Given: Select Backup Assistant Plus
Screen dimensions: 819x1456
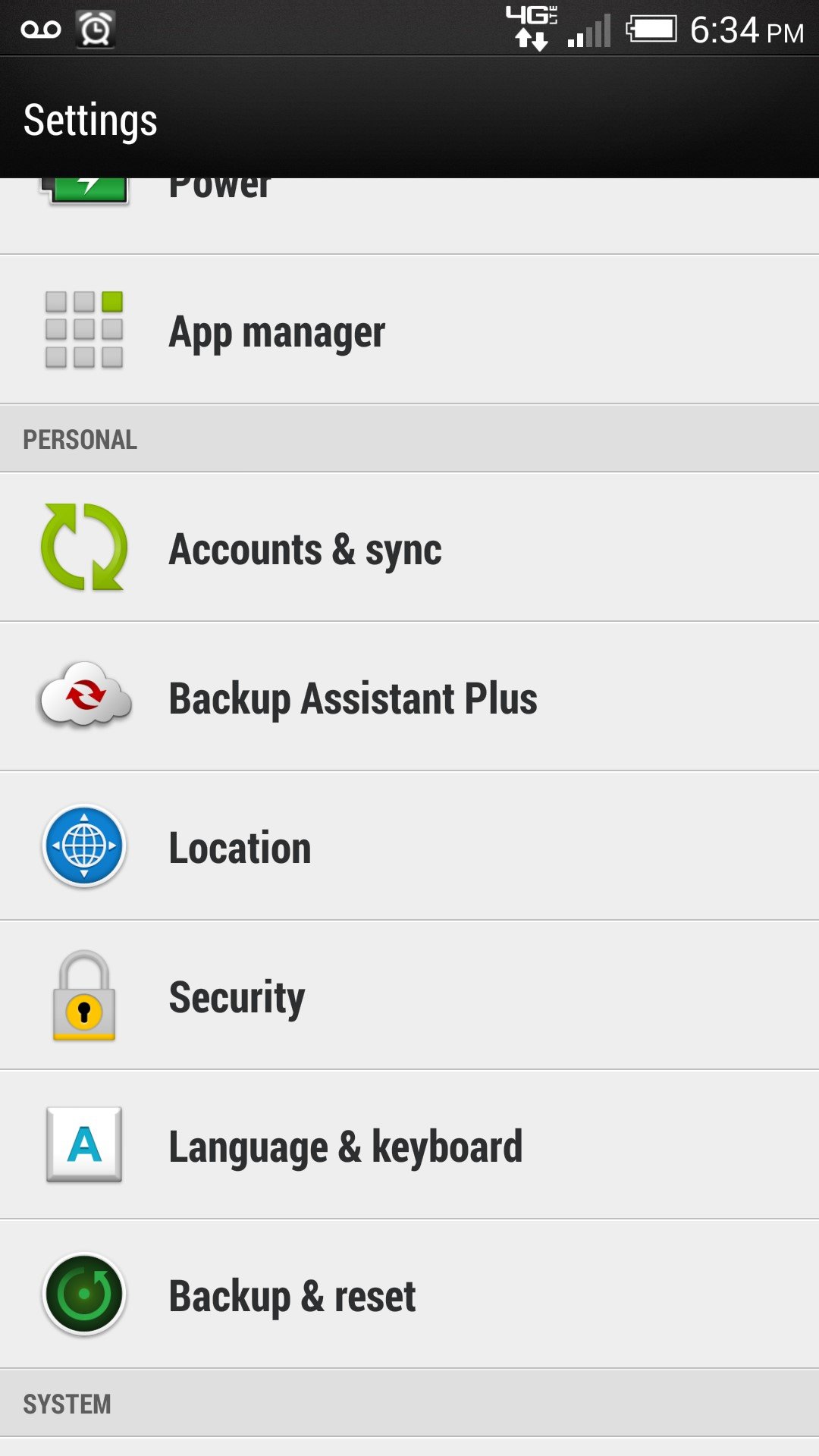Looking at the screenshot, I should click(x=409, y=697).
